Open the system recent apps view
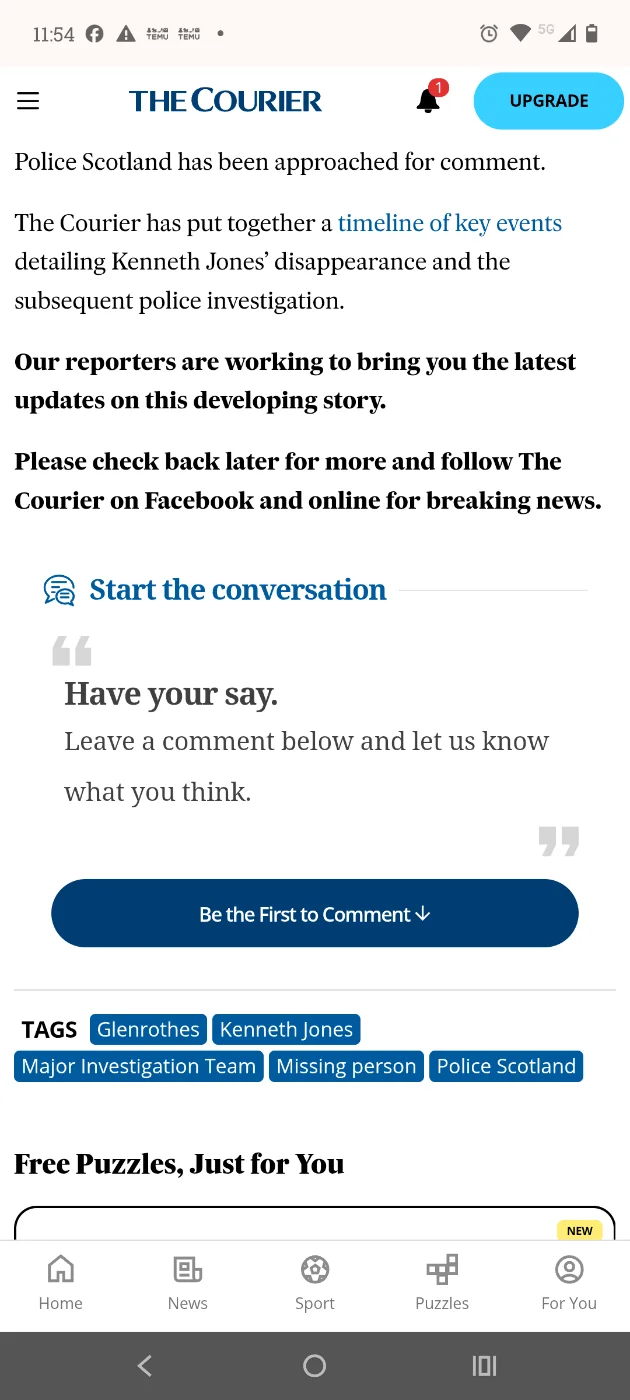Viewport: 630px width, 1400px height. pyautogui.click(x=484, y=1366)
